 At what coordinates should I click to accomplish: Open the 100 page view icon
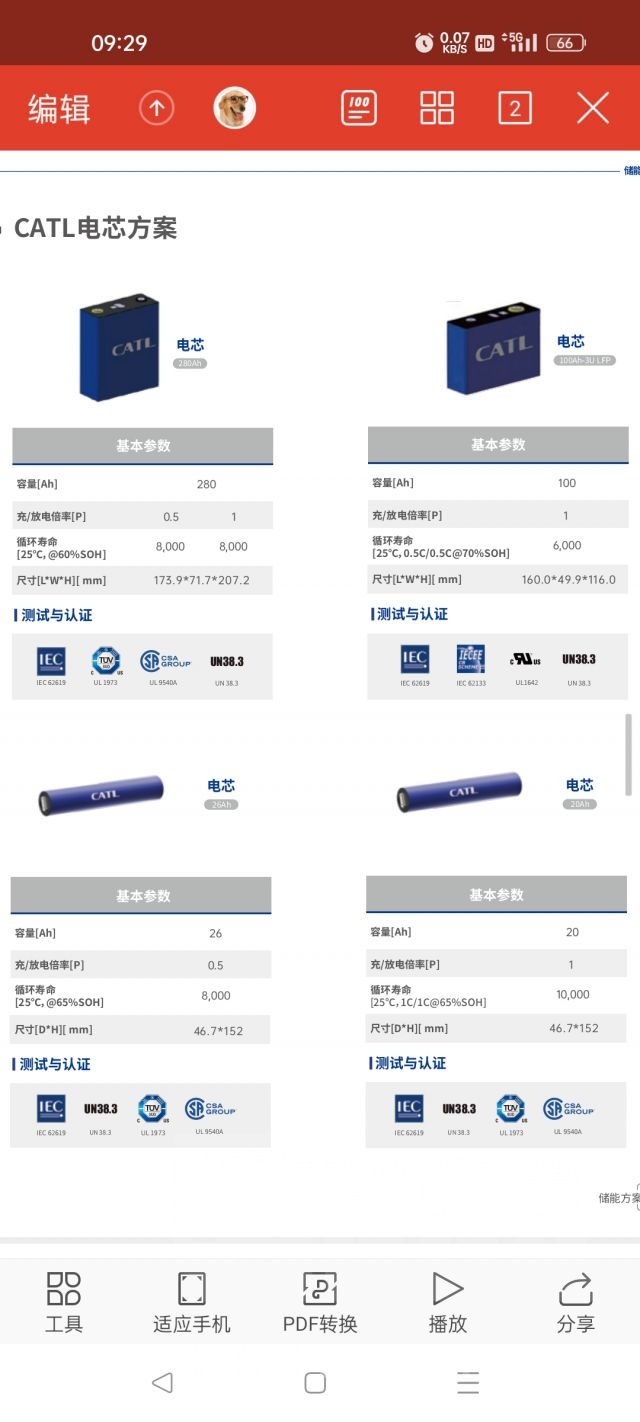coord(359,108)
